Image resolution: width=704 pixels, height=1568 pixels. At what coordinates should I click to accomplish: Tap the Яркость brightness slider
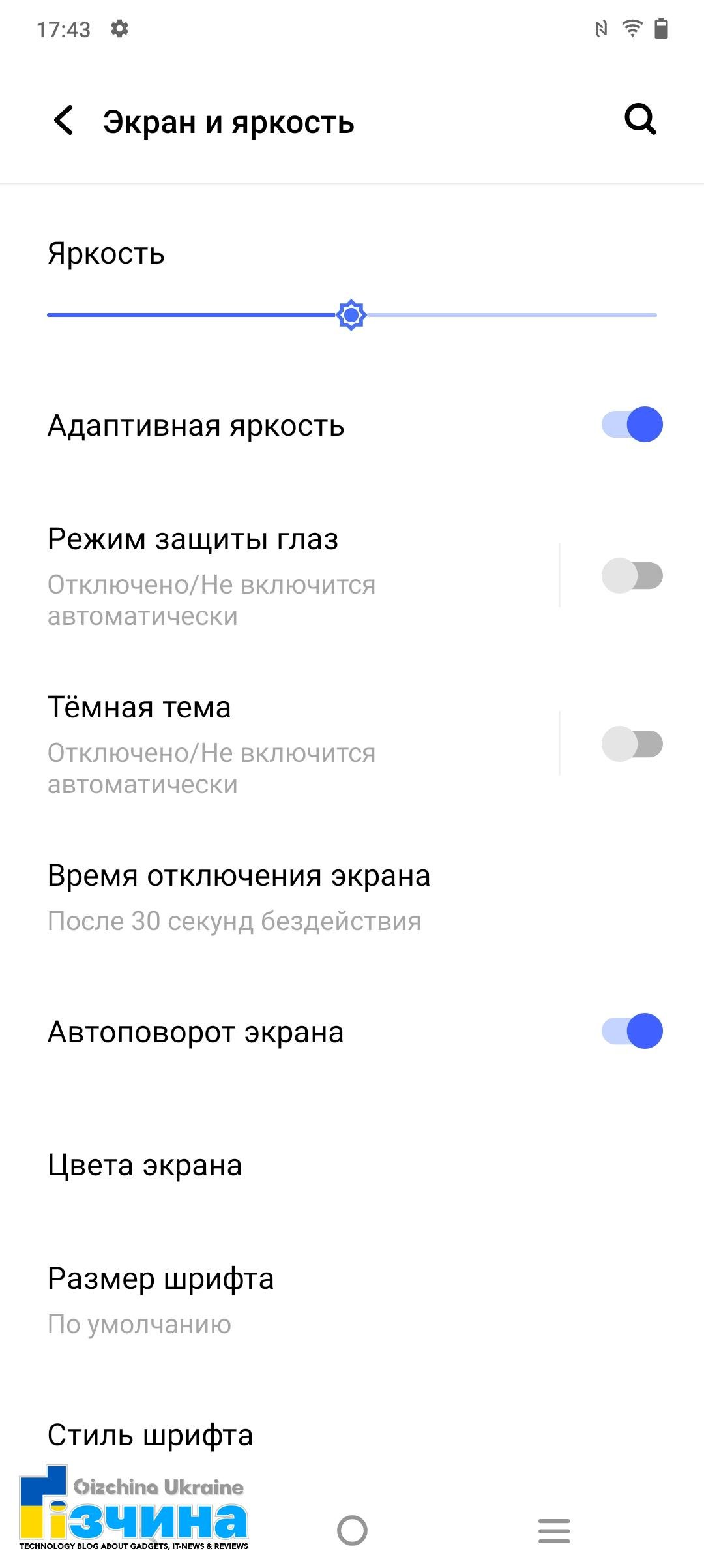352,315
